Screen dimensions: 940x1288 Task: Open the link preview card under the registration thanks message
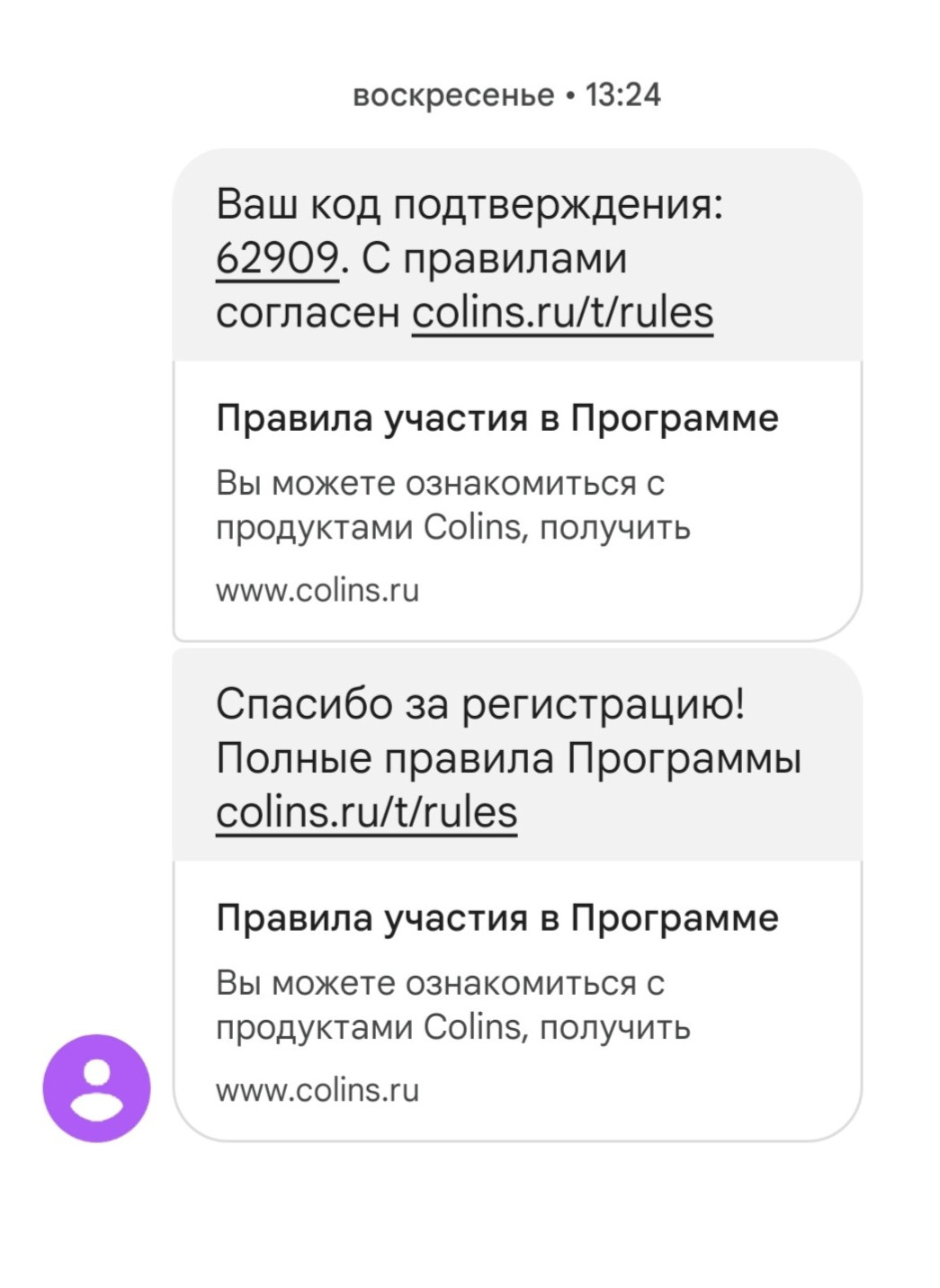(516, 1000)
